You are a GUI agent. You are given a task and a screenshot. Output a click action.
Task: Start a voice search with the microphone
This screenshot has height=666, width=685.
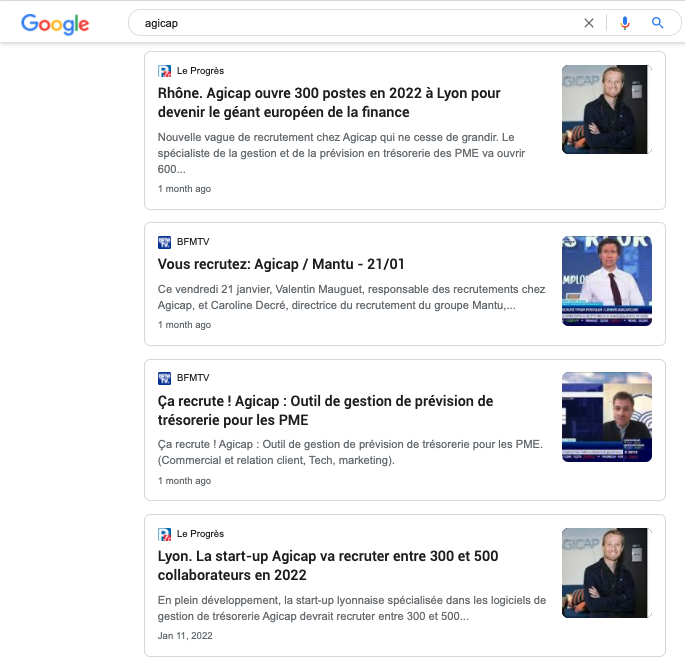click(625, 22)
